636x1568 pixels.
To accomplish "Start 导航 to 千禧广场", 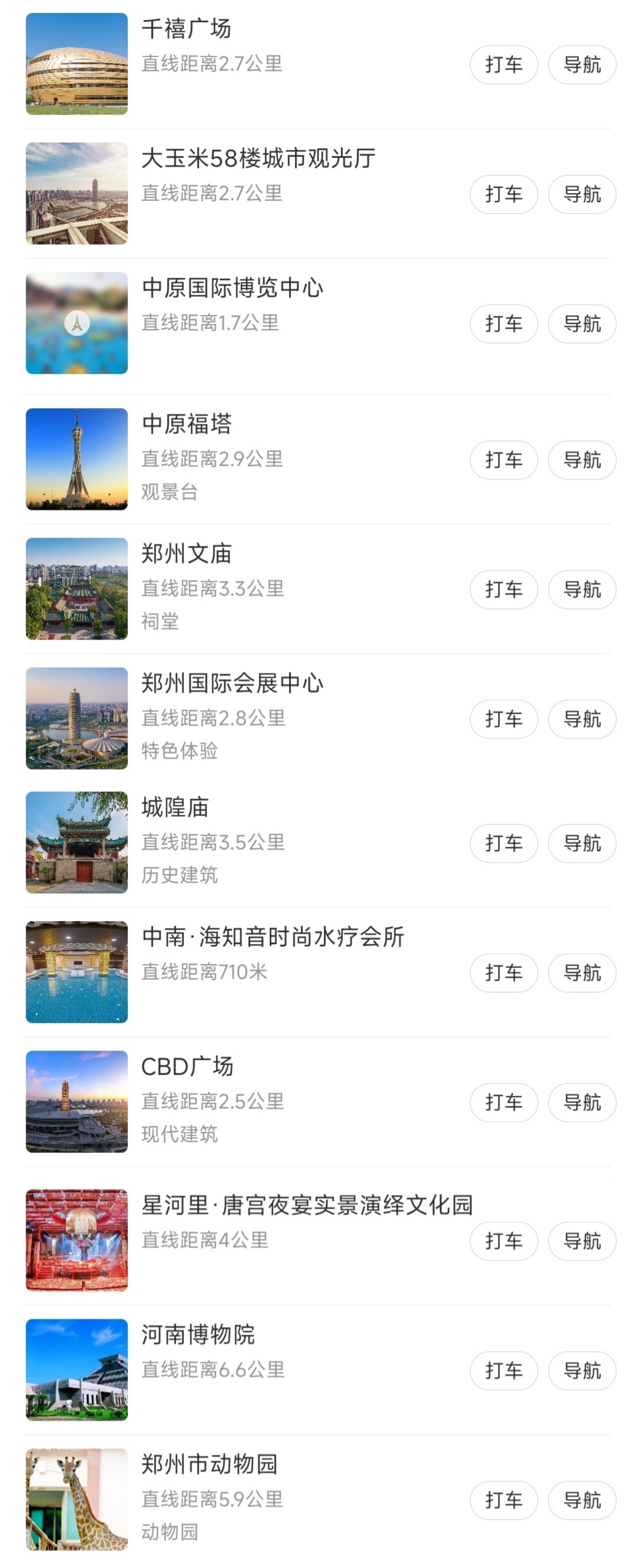I will [582, 64].
